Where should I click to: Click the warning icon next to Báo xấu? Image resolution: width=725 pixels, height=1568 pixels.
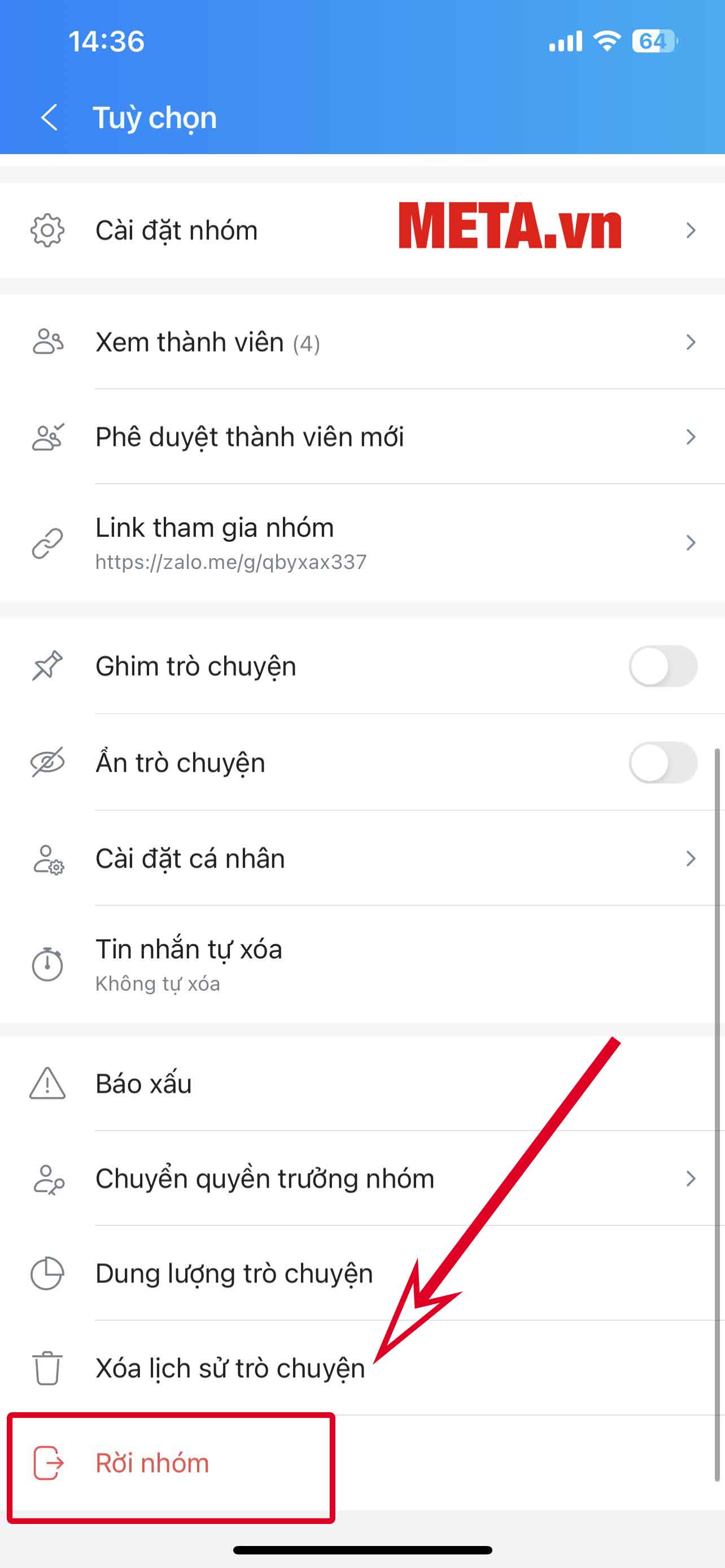tap(48, 1083)
